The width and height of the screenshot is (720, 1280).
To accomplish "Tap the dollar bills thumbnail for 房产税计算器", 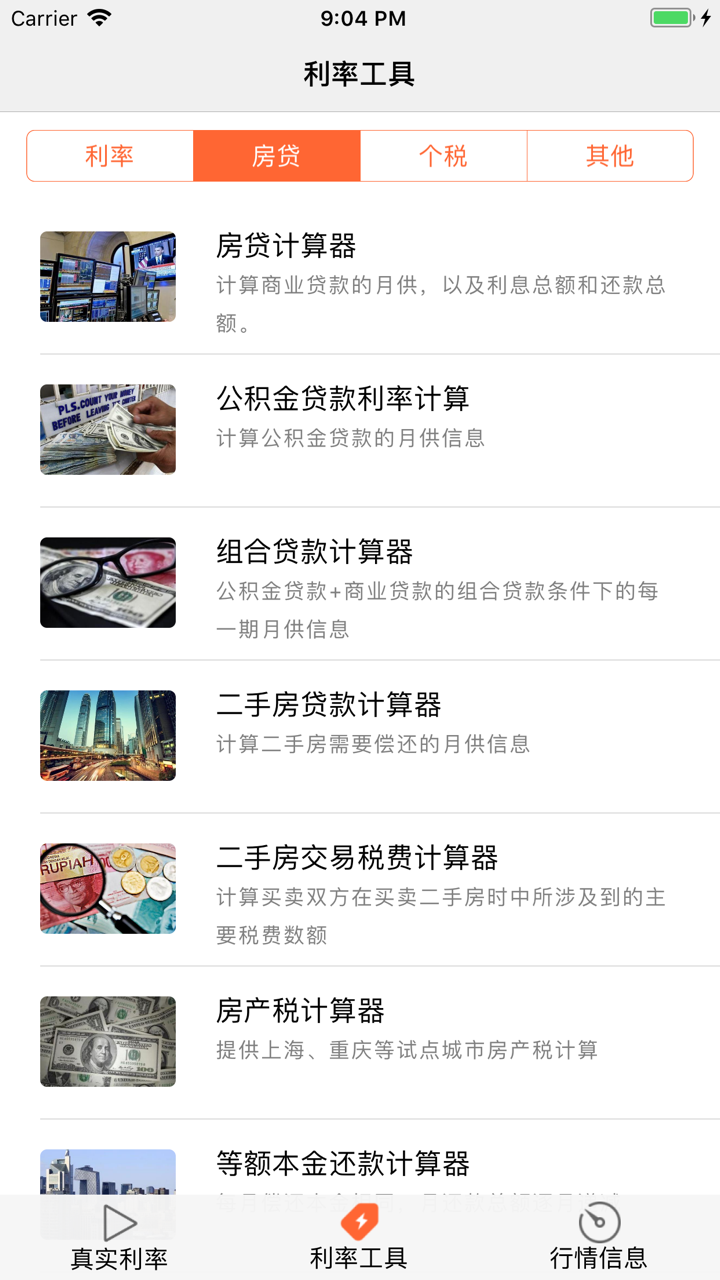I will pyautogui.click(x=107, y=1041).
